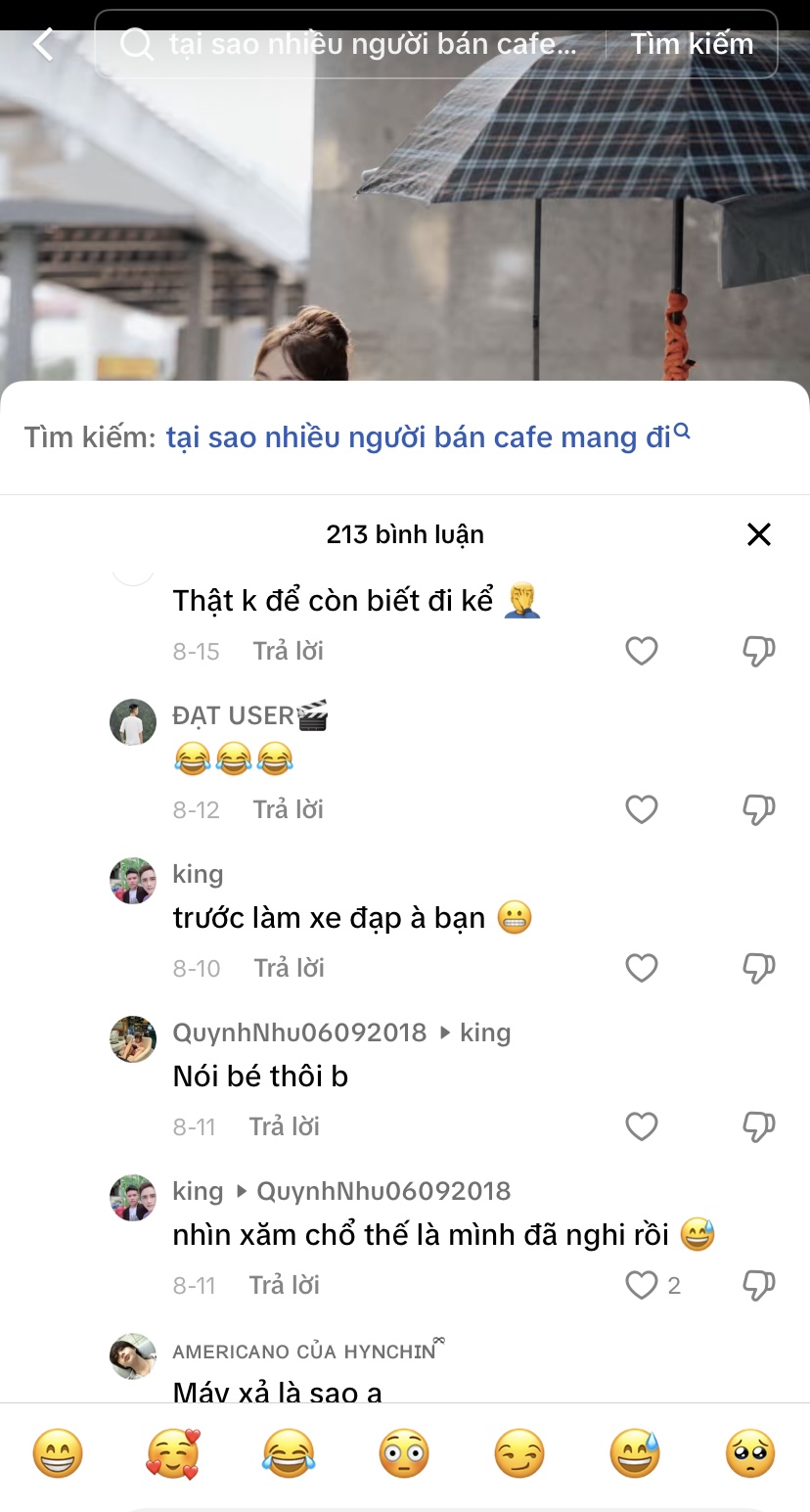Dislike QuynhNhu06092018's comment

(759, 1126)
